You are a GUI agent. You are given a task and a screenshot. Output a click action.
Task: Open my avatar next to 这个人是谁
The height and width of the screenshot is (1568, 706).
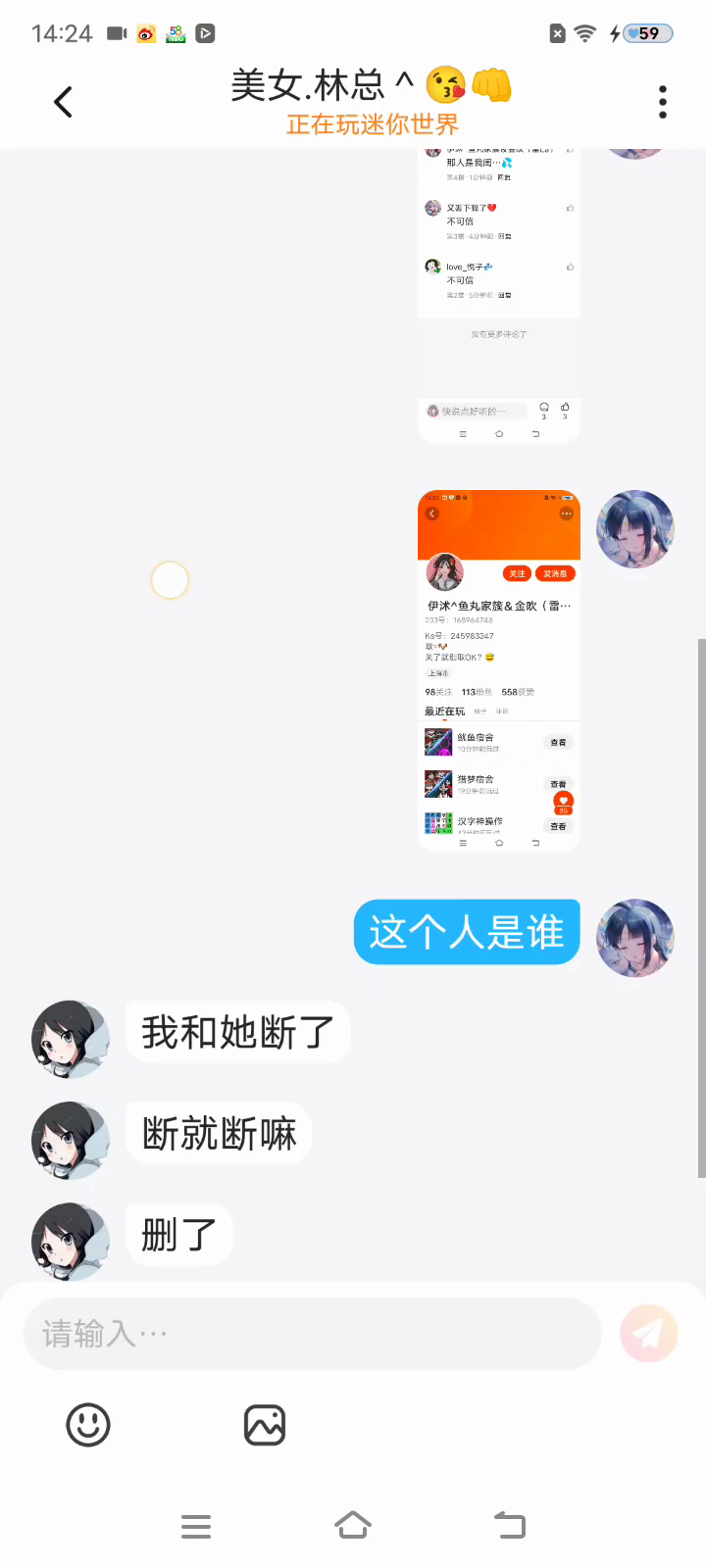pos(635,938)
